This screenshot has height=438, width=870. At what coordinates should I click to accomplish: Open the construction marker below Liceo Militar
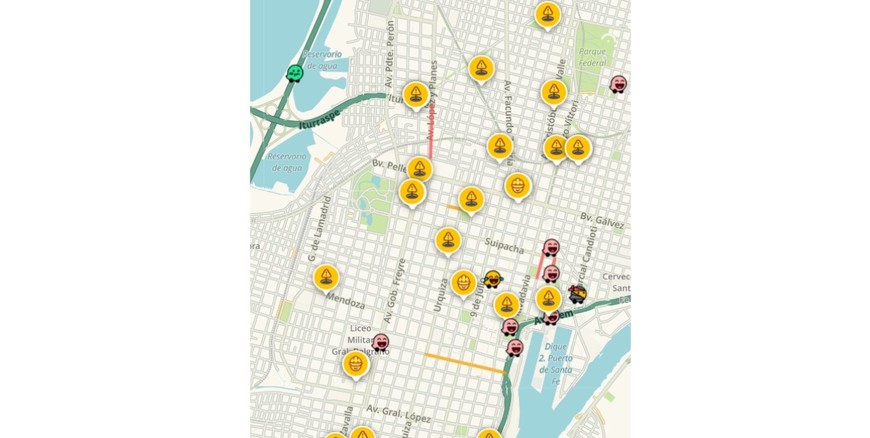click(355, 364)
